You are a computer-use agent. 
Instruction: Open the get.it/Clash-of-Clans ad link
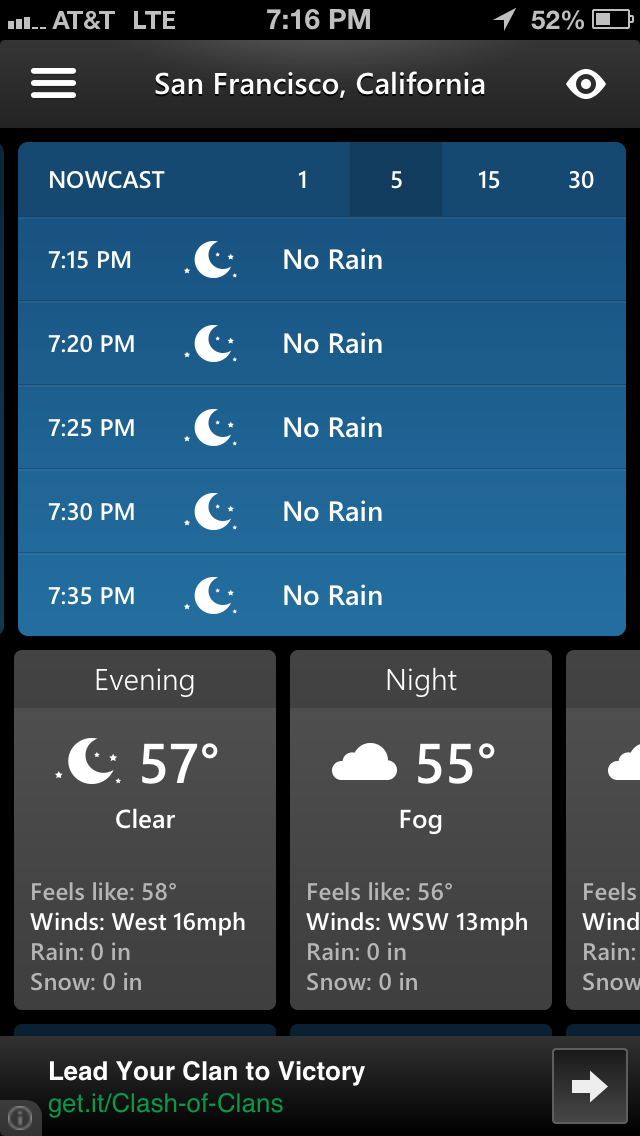click(x=165, y=1103)
